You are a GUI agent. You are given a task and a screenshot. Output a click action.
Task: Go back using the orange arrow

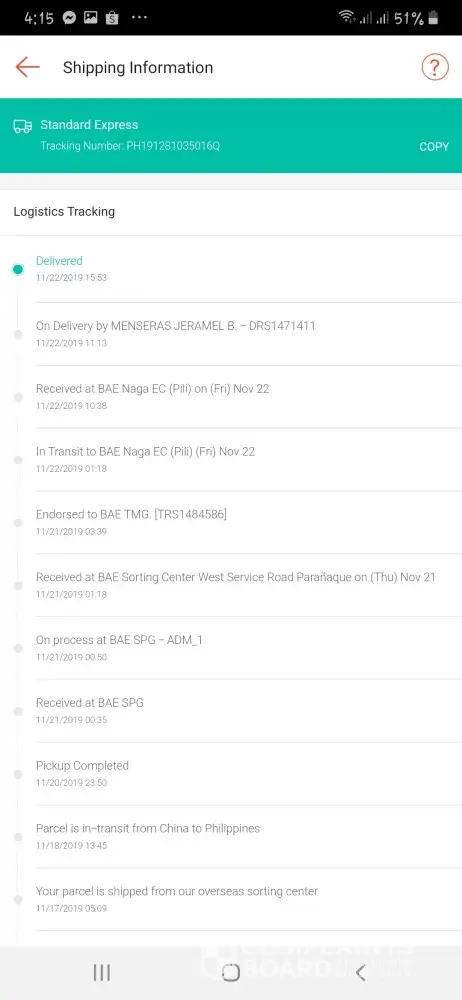27,67
